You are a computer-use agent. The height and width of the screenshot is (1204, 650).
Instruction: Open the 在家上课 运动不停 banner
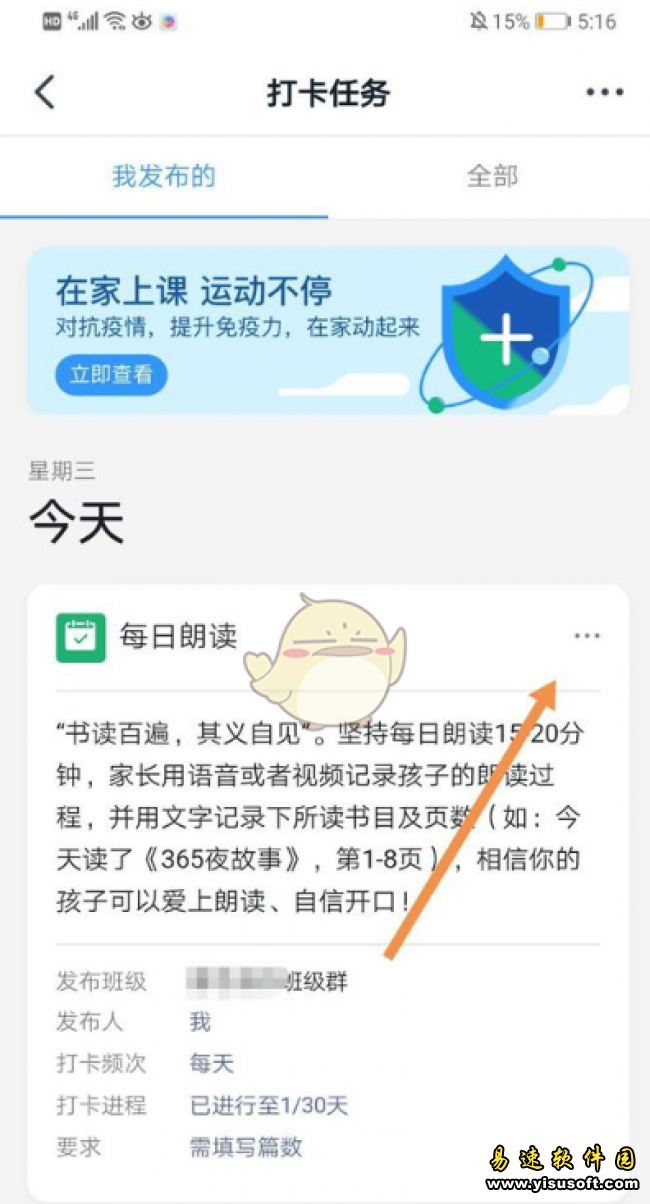328,331
